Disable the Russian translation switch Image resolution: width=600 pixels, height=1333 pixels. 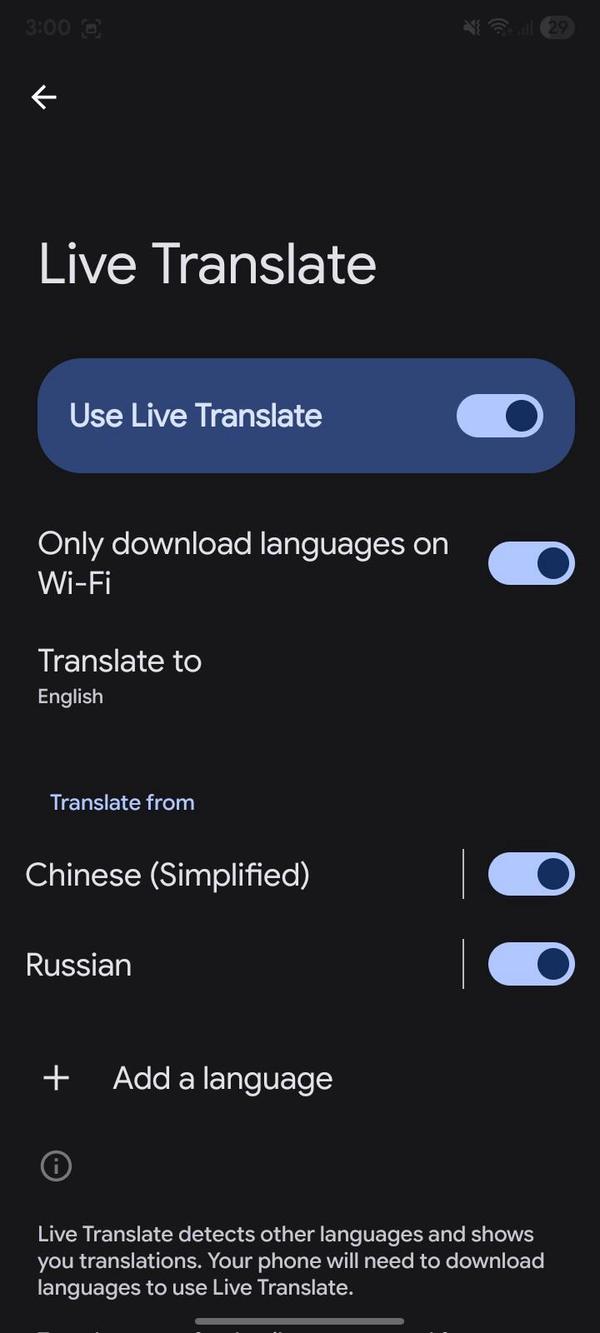(x=531, y=964)
